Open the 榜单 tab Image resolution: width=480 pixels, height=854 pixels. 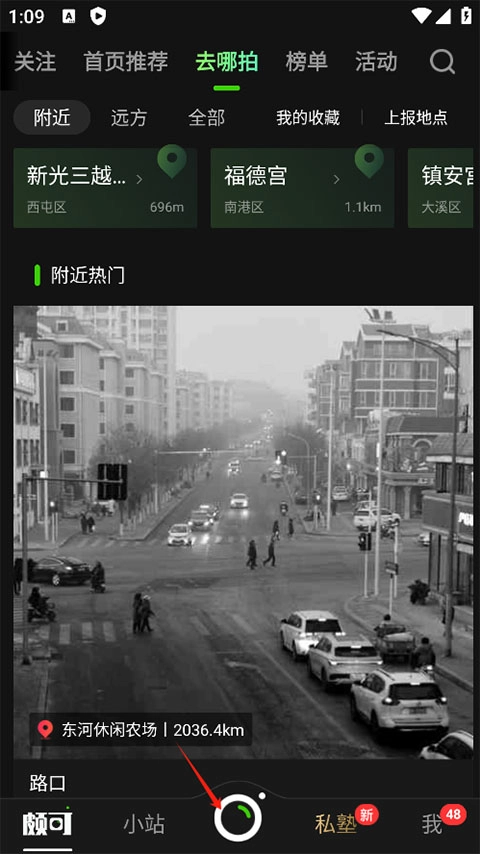[306, 62]
